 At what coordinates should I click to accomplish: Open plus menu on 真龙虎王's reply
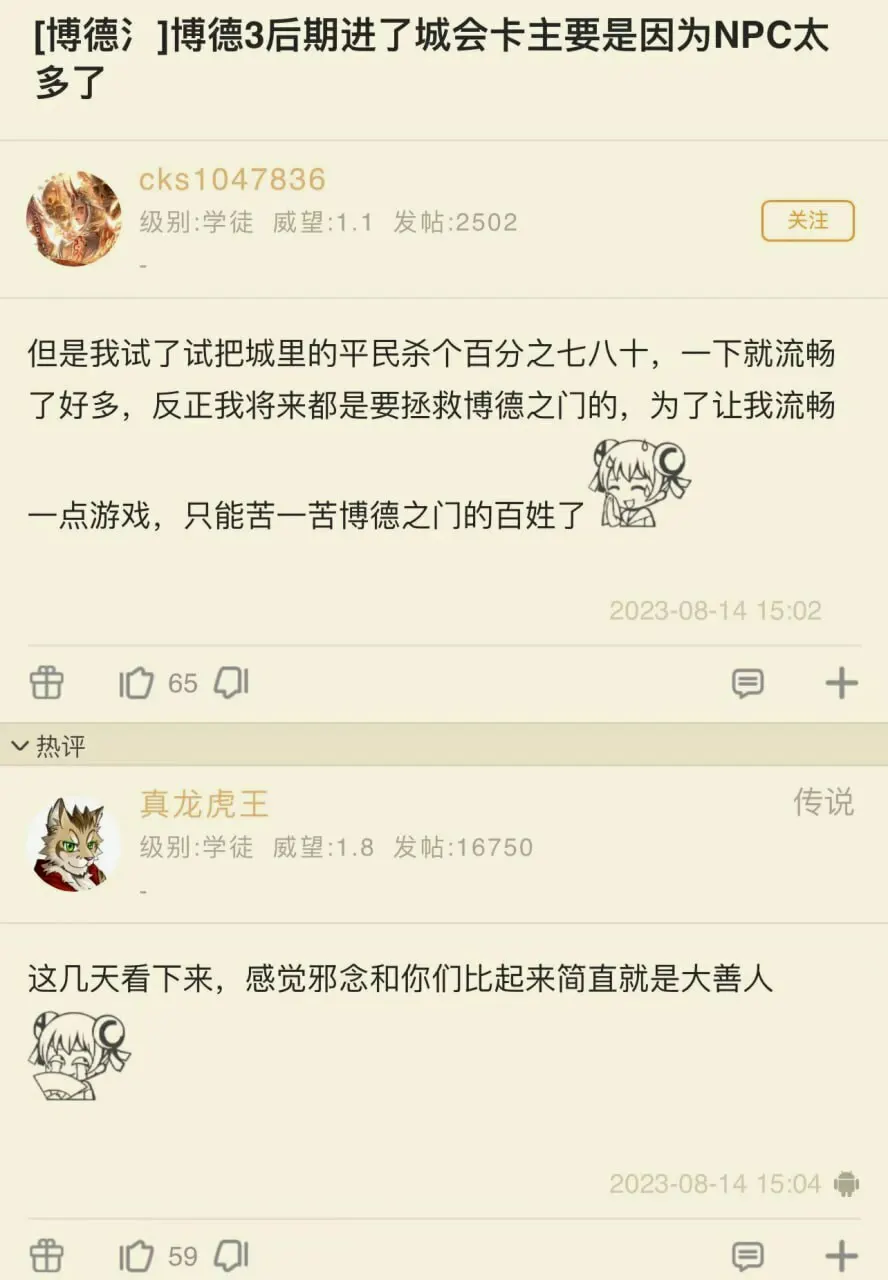841,1255
